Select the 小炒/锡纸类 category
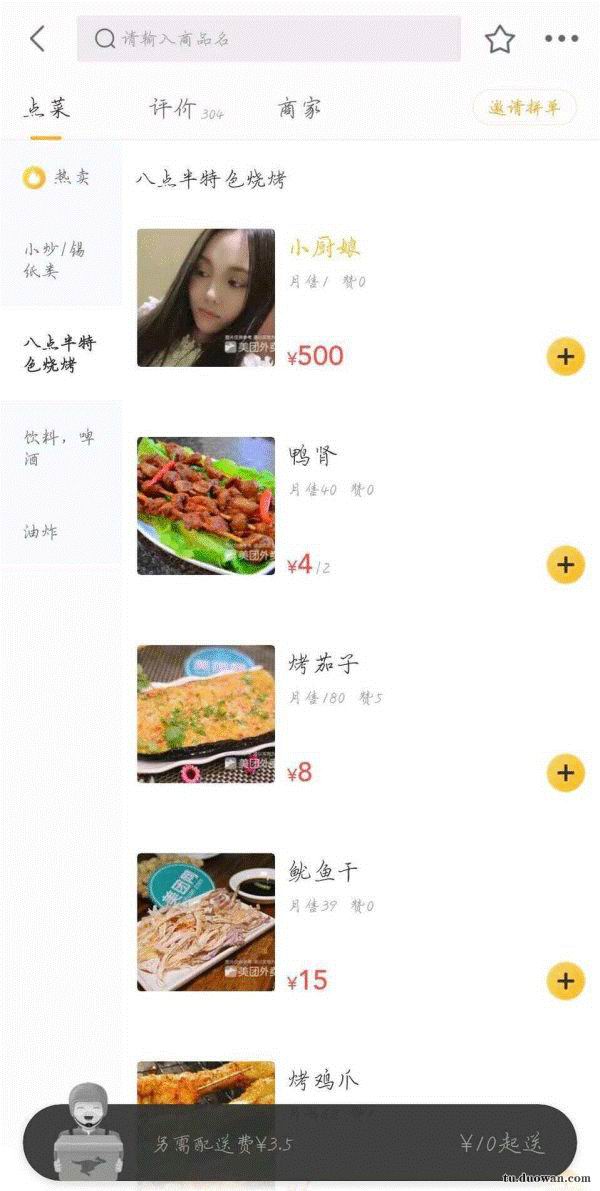 point(56,260)
